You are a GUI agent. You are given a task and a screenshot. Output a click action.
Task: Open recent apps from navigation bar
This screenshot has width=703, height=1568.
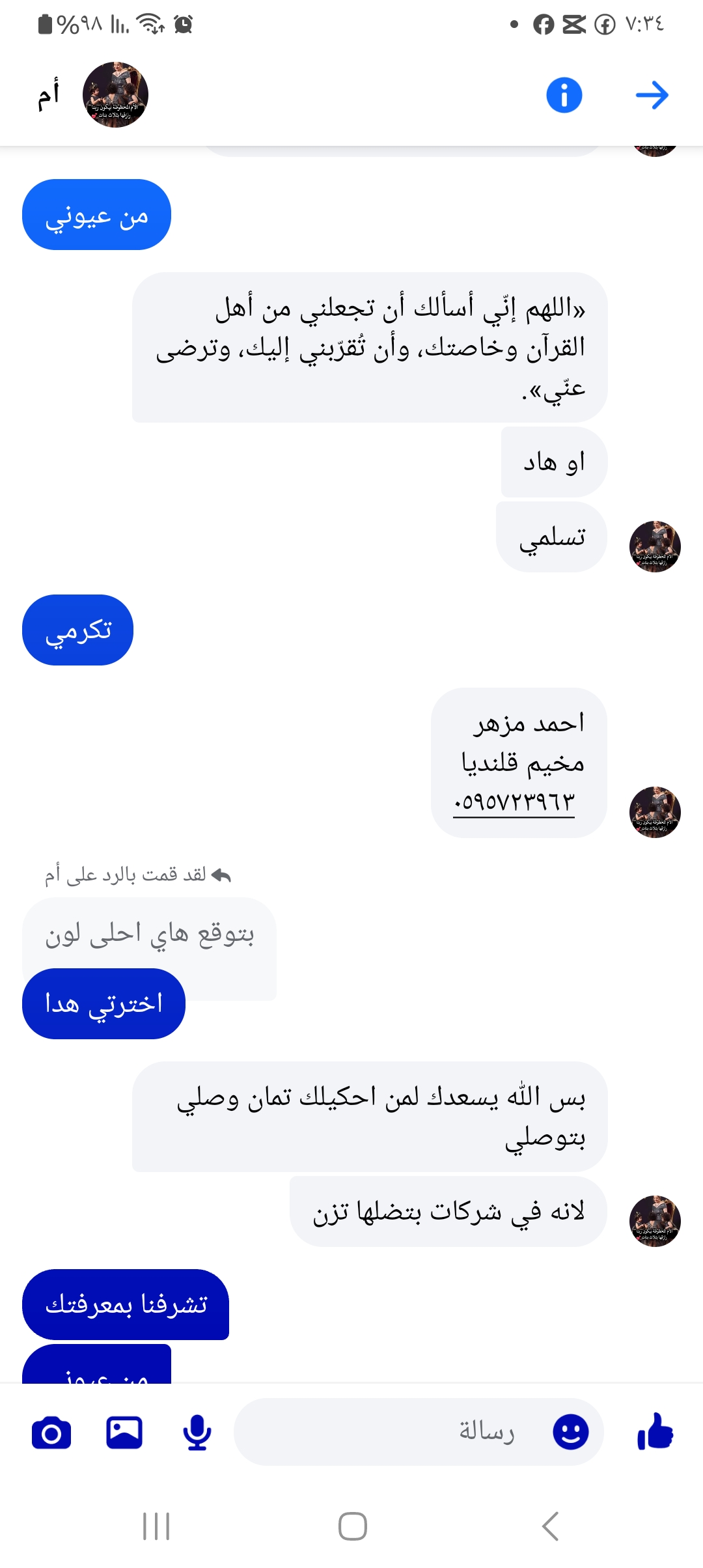tap(156, 1526)
